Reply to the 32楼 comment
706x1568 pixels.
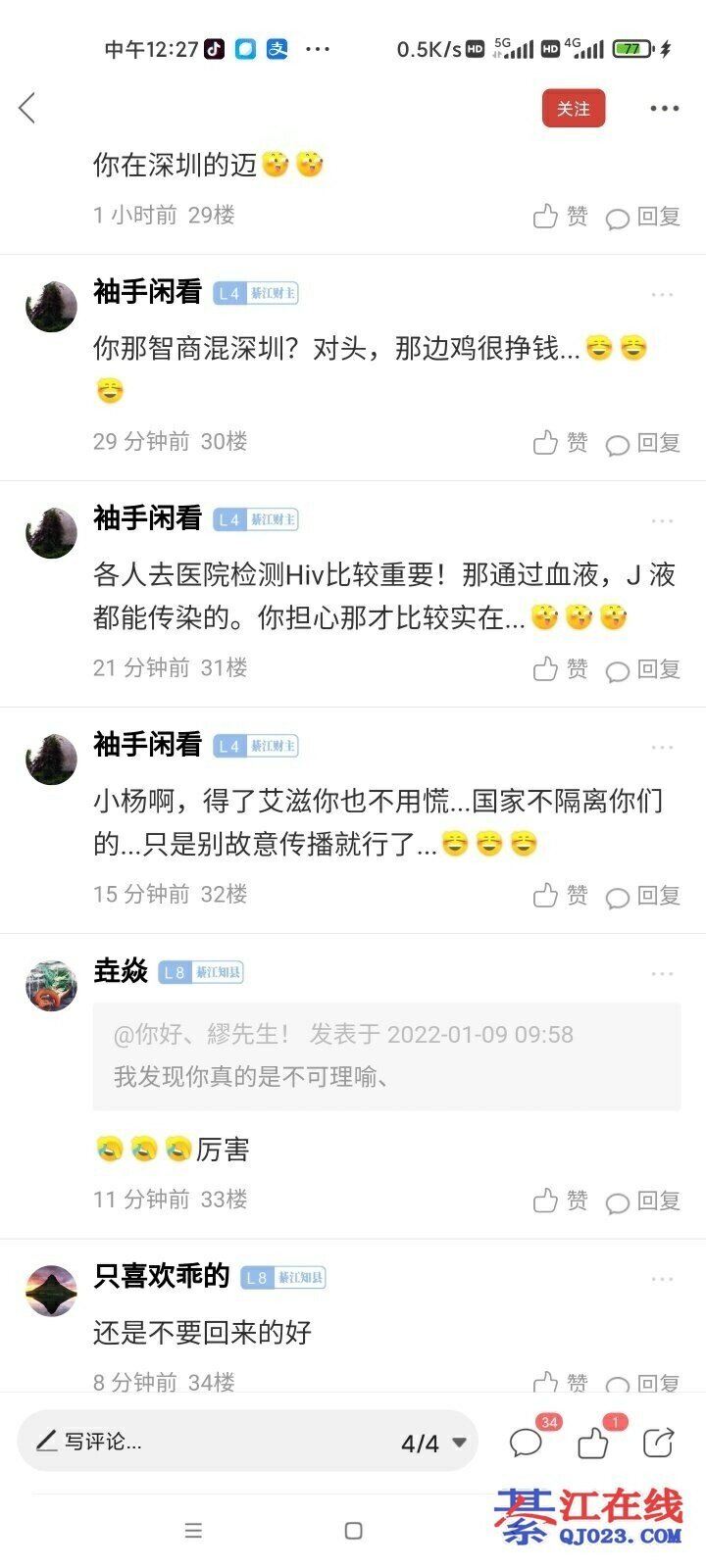coord(643,896)
